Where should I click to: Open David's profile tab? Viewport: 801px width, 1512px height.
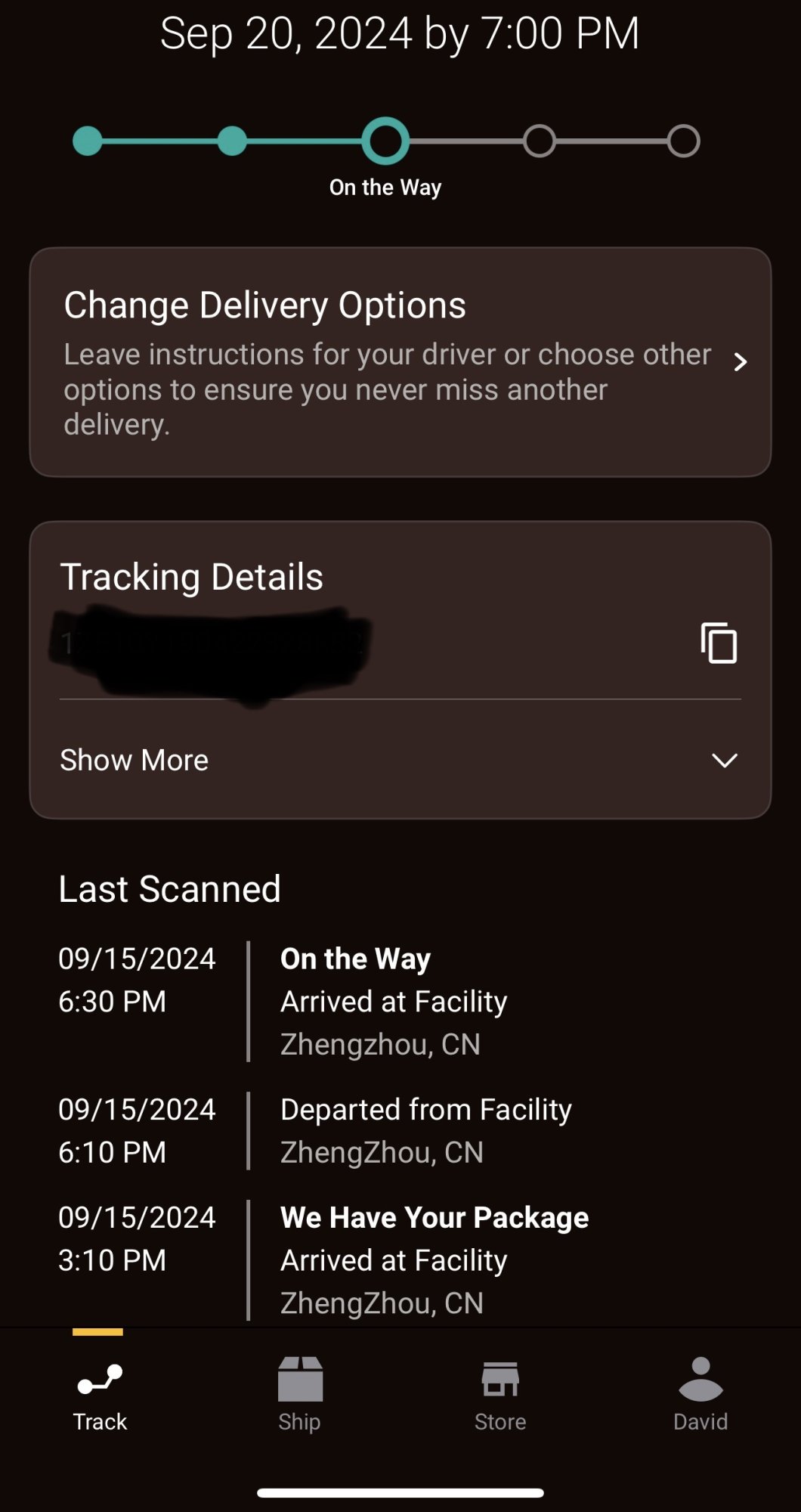tap(700, 1393)
